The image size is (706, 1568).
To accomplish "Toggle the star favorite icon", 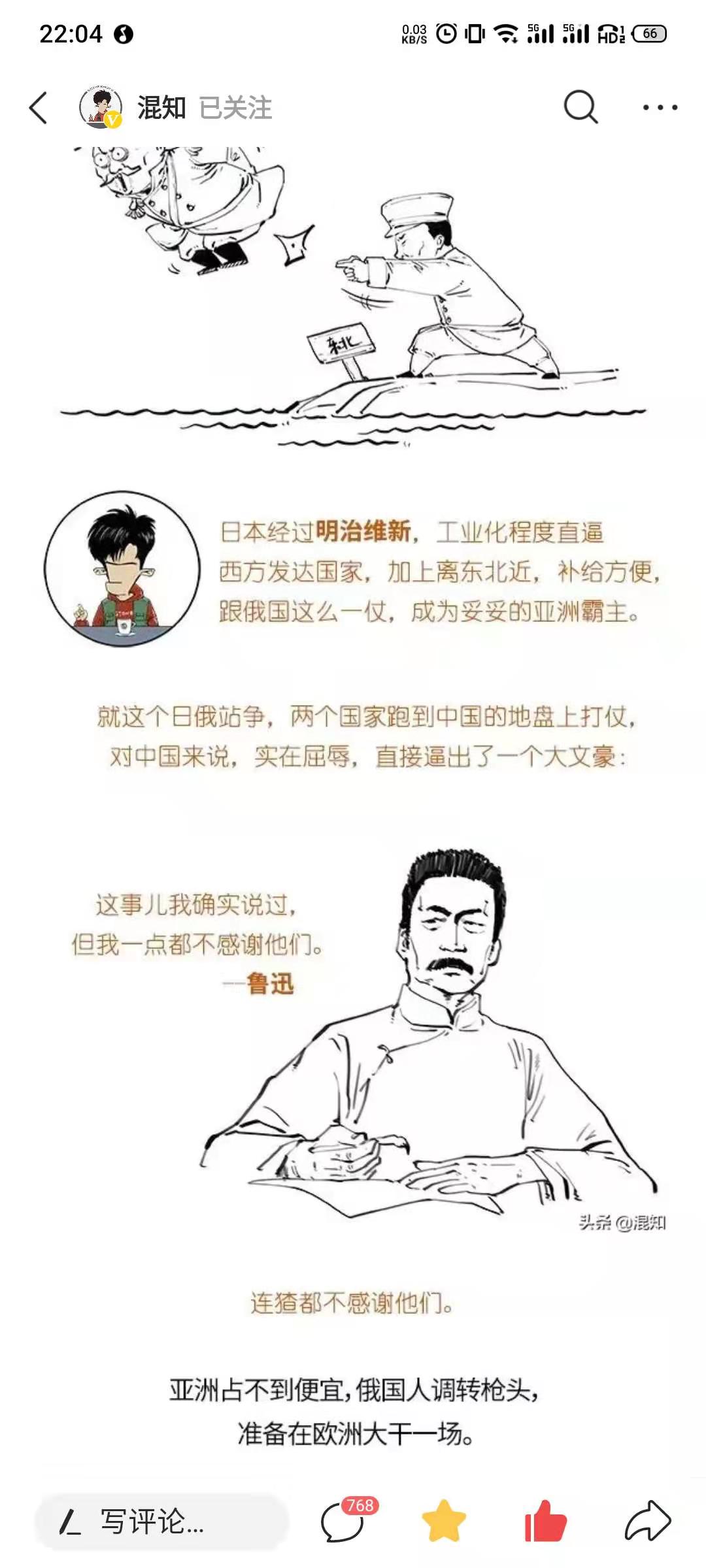I will (x=445, y=1521).
